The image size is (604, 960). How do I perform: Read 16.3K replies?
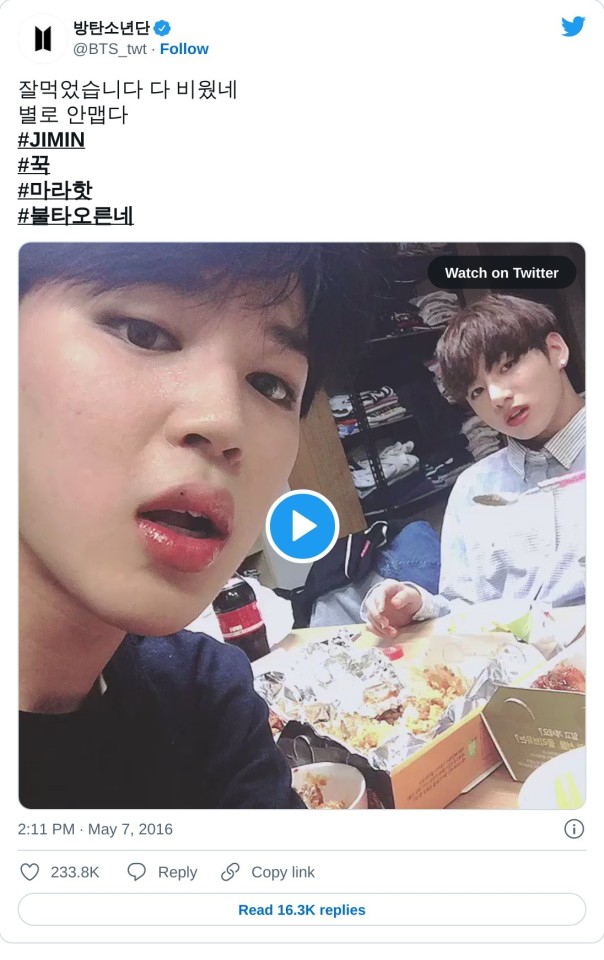coord(302,910)
